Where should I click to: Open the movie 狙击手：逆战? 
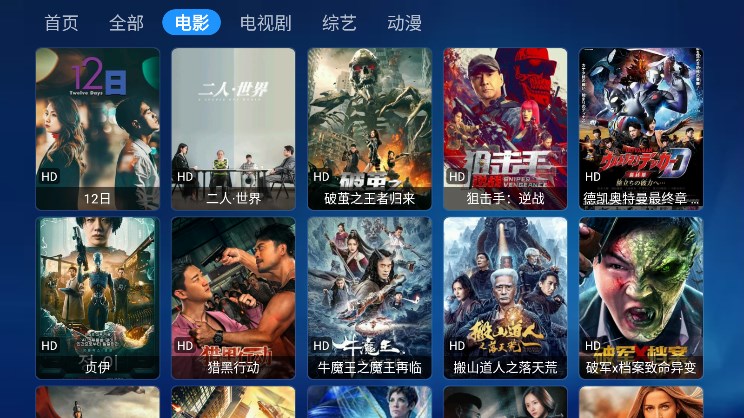(x=505, y=129)
